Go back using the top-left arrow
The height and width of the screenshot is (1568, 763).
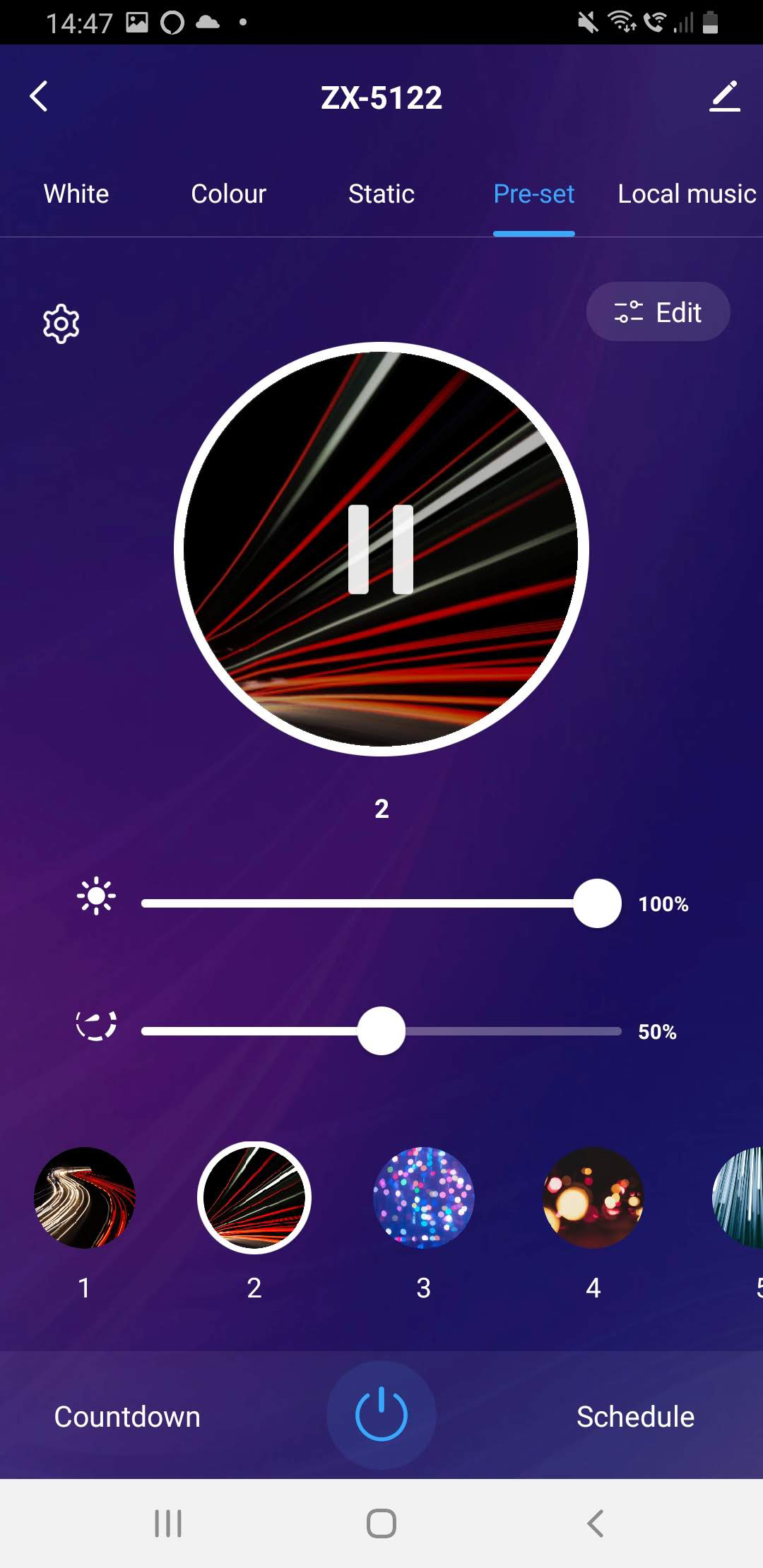pyautogui.click(x=39, y=97)
